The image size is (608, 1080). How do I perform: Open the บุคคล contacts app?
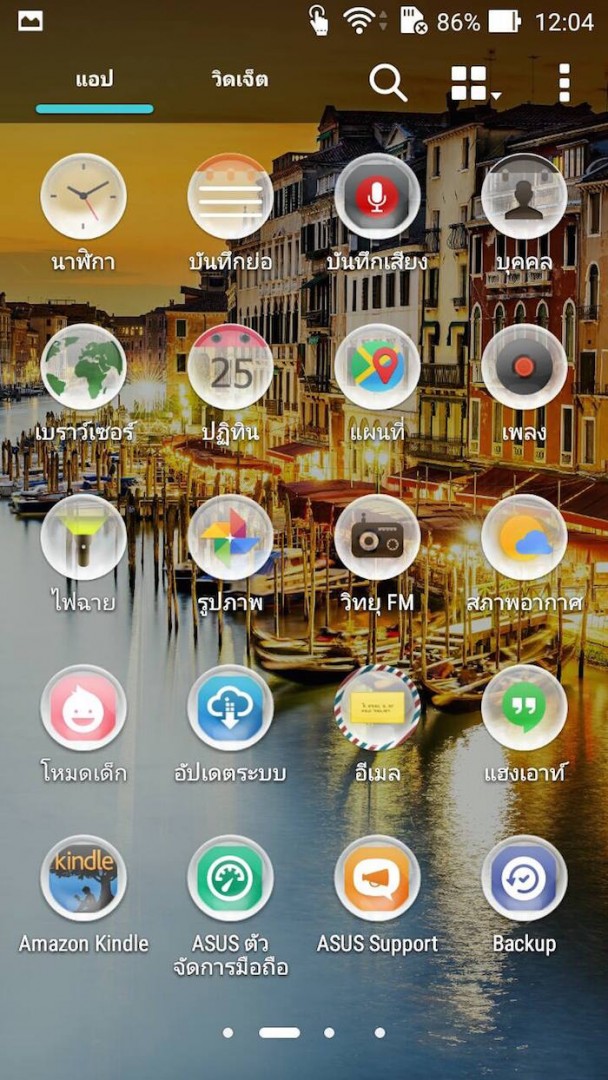[524, 197]
